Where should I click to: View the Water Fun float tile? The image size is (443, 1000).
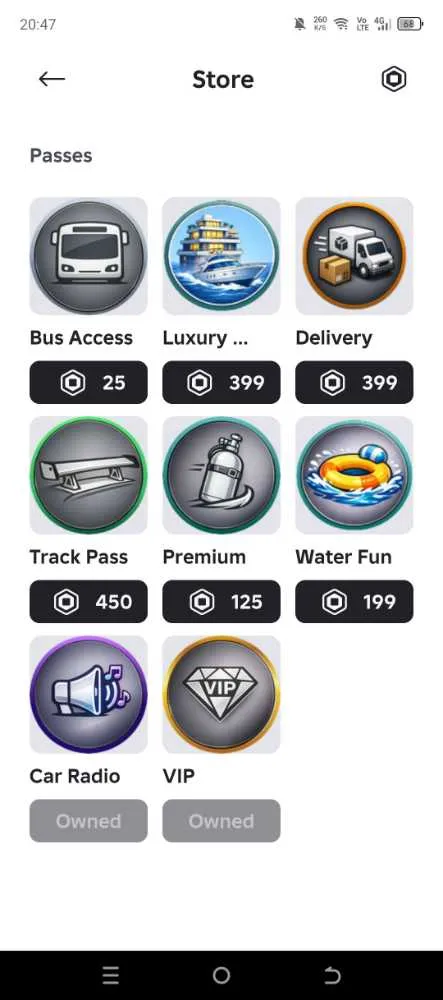(354, 475)
